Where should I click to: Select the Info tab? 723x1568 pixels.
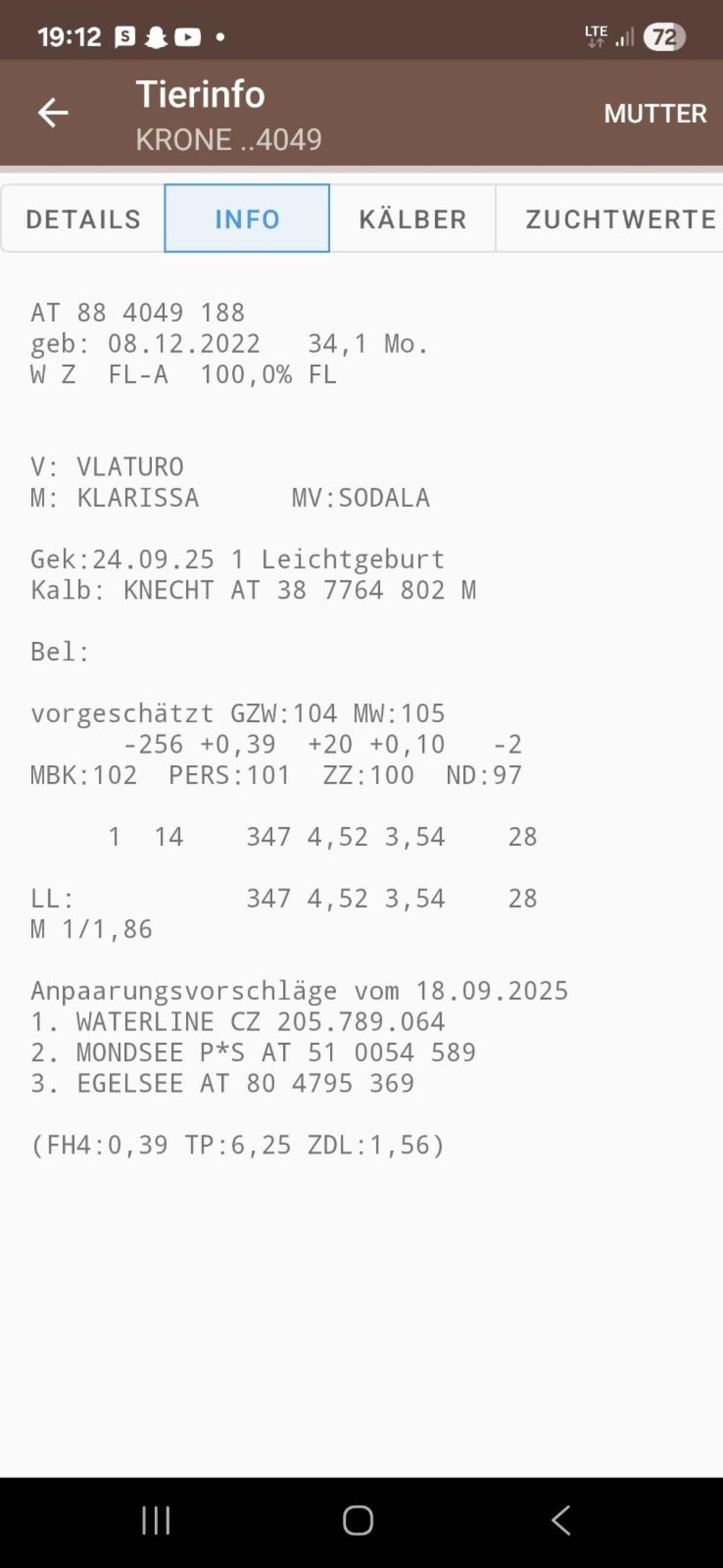247,219
